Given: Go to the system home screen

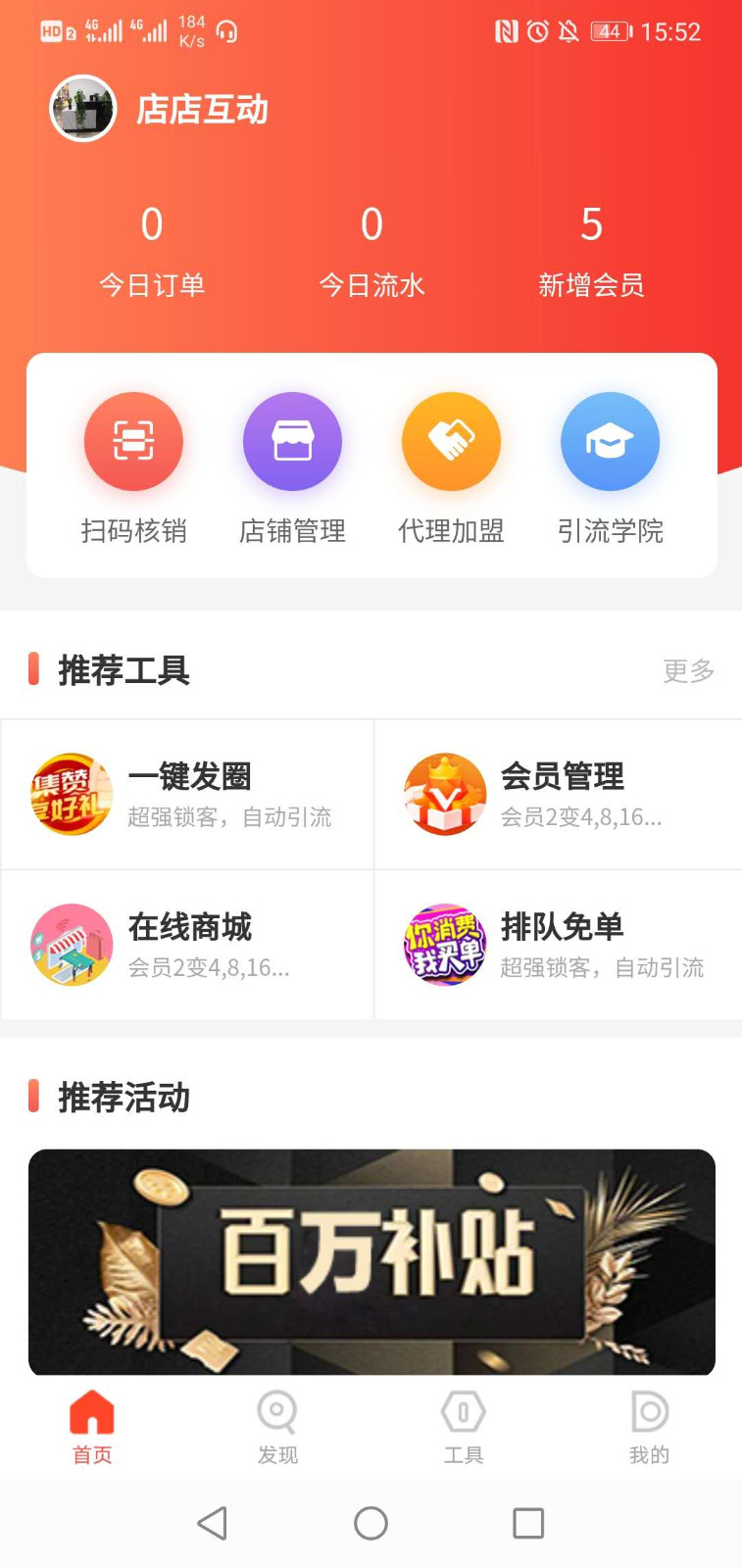Looking at the screenshot, I should 371,1523.
